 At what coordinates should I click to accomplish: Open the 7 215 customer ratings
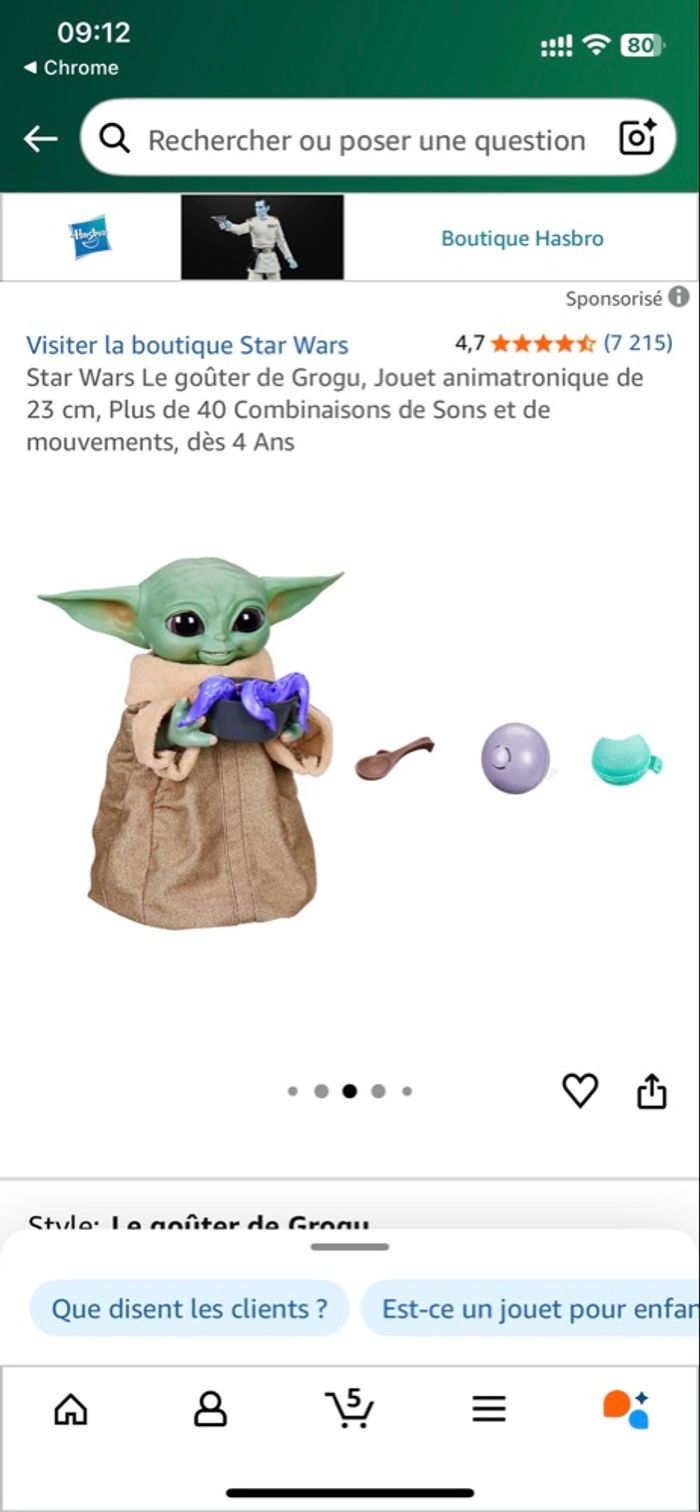(x=638, y=344)
